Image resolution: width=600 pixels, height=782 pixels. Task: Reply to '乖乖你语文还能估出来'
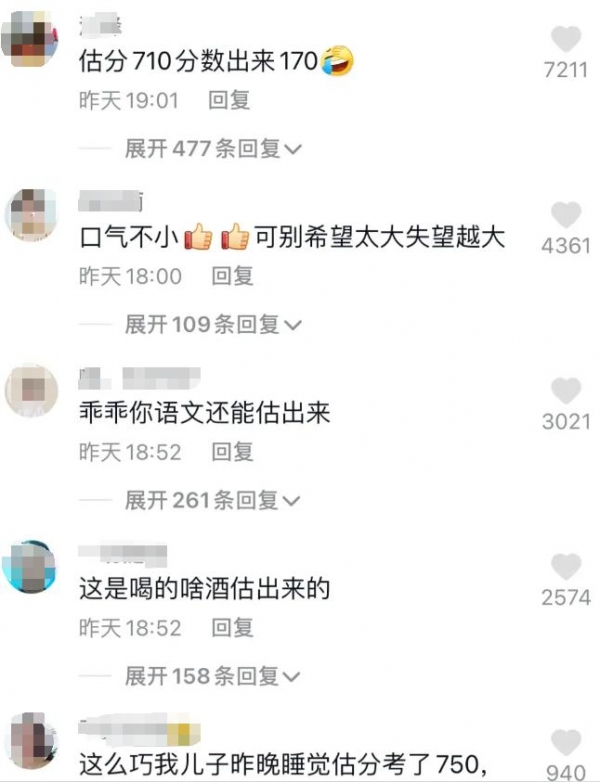tap(232, 452)
